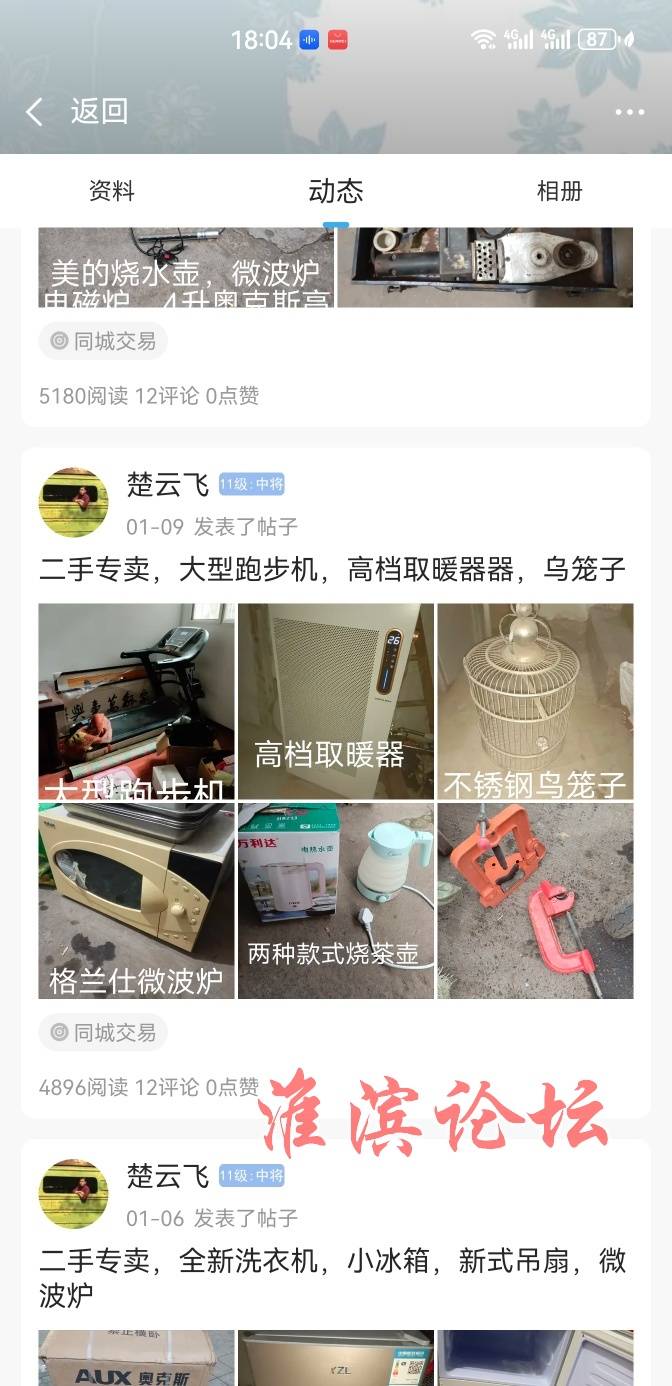The height and width of the screenshot is (1386, 672).
Task: View the 格兰仕微波炉 microwave photo
Action: [x=137, y=900]
